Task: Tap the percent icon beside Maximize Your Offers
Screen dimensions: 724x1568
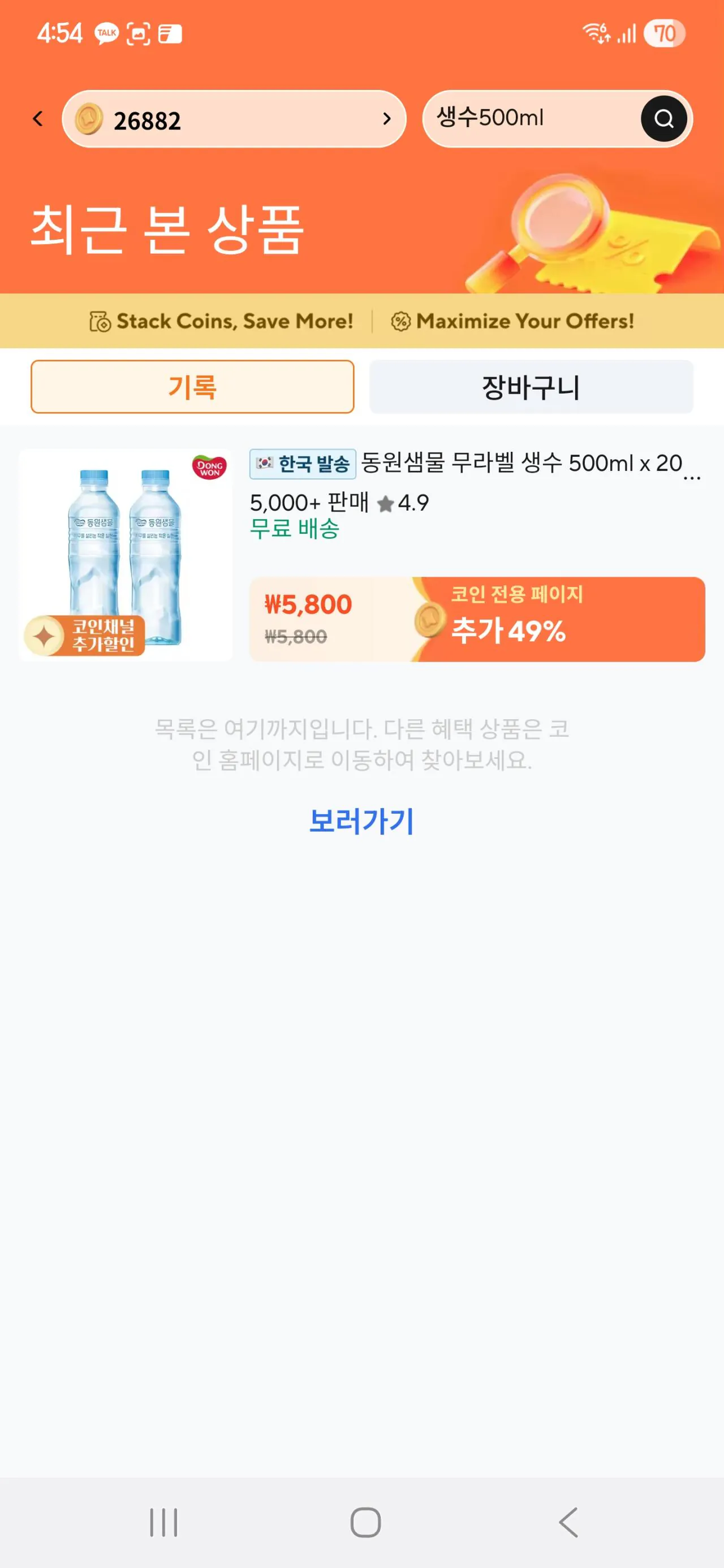Action: click(401, 321)
